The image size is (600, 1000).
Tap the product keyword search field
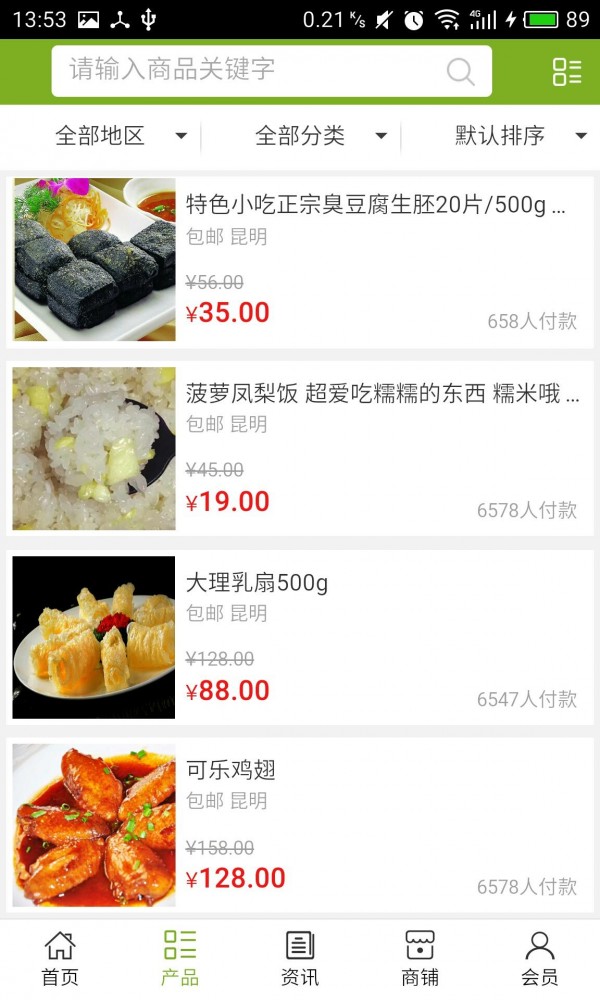(x=250, y=70)
